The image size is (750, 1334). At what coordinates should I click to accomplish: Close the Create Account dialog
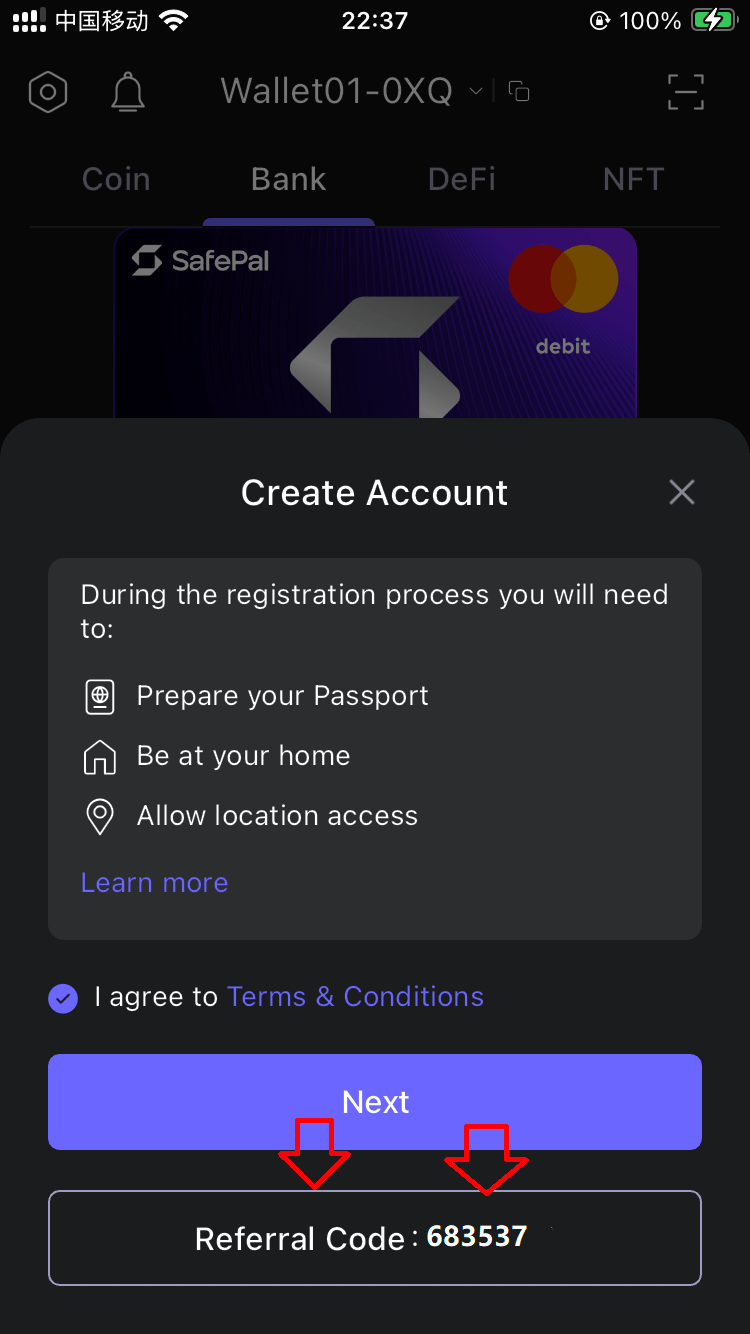[x=681, y=492]
